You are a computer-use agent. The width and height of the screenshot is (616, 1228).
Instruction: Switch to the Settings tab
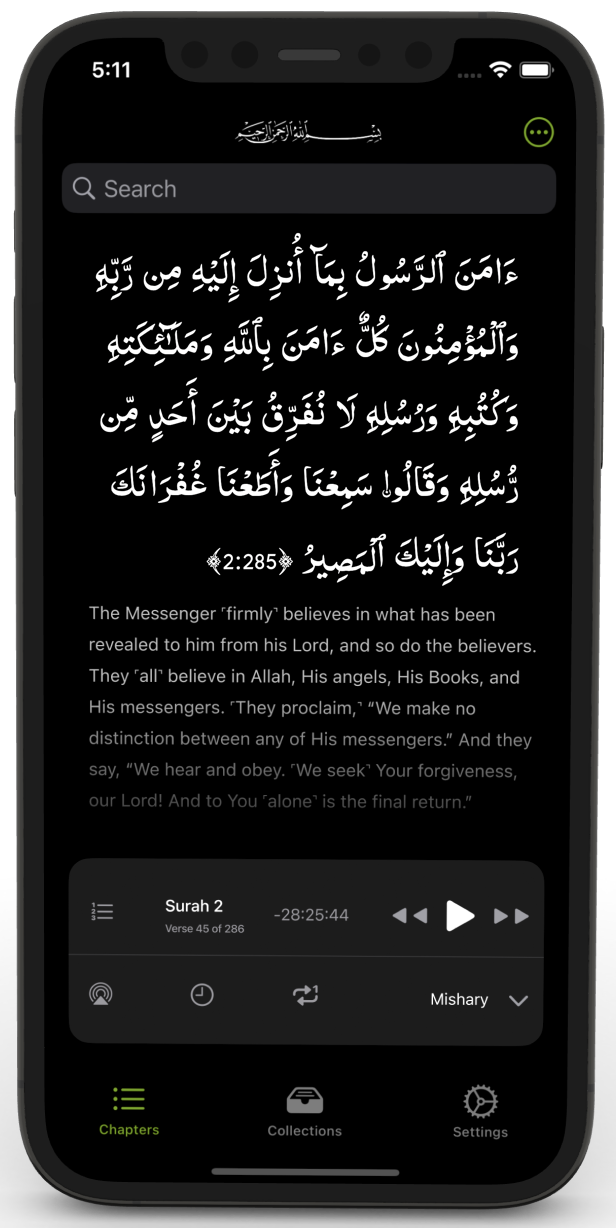[x=480, y=1113]
